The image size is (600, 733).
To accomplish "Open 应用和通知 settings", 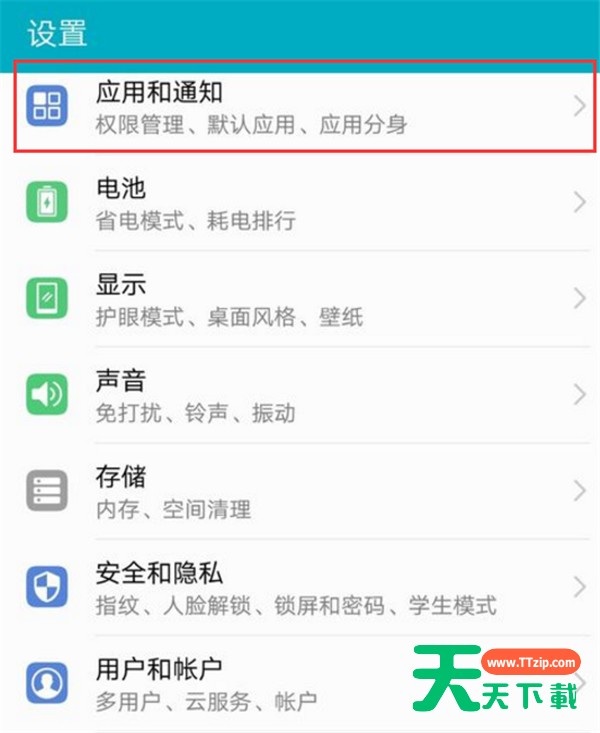I will [x=300, y=107].
